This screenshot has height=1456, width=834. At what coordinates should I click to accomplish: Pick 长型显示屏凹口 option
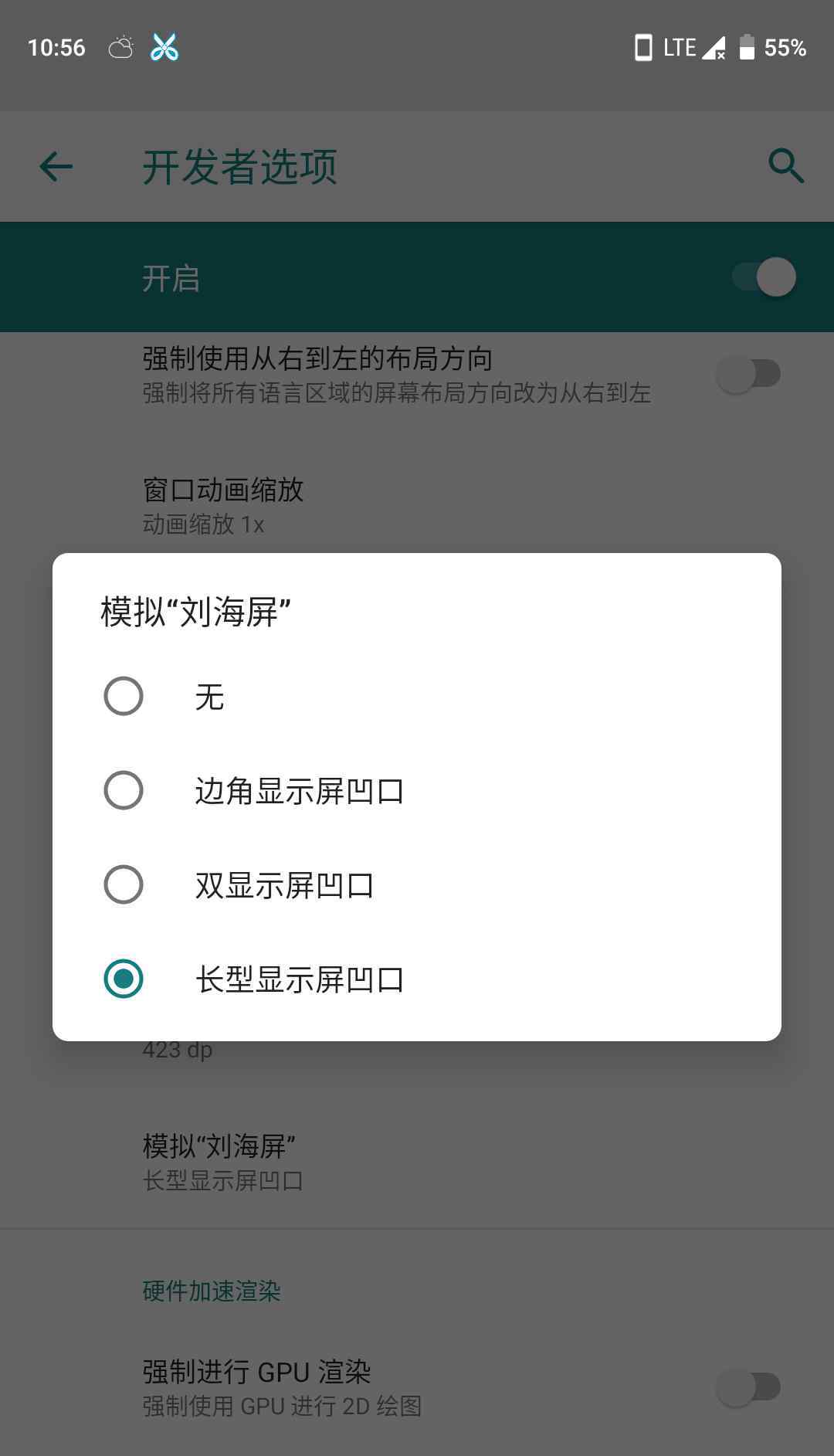(x=417, y=979)
